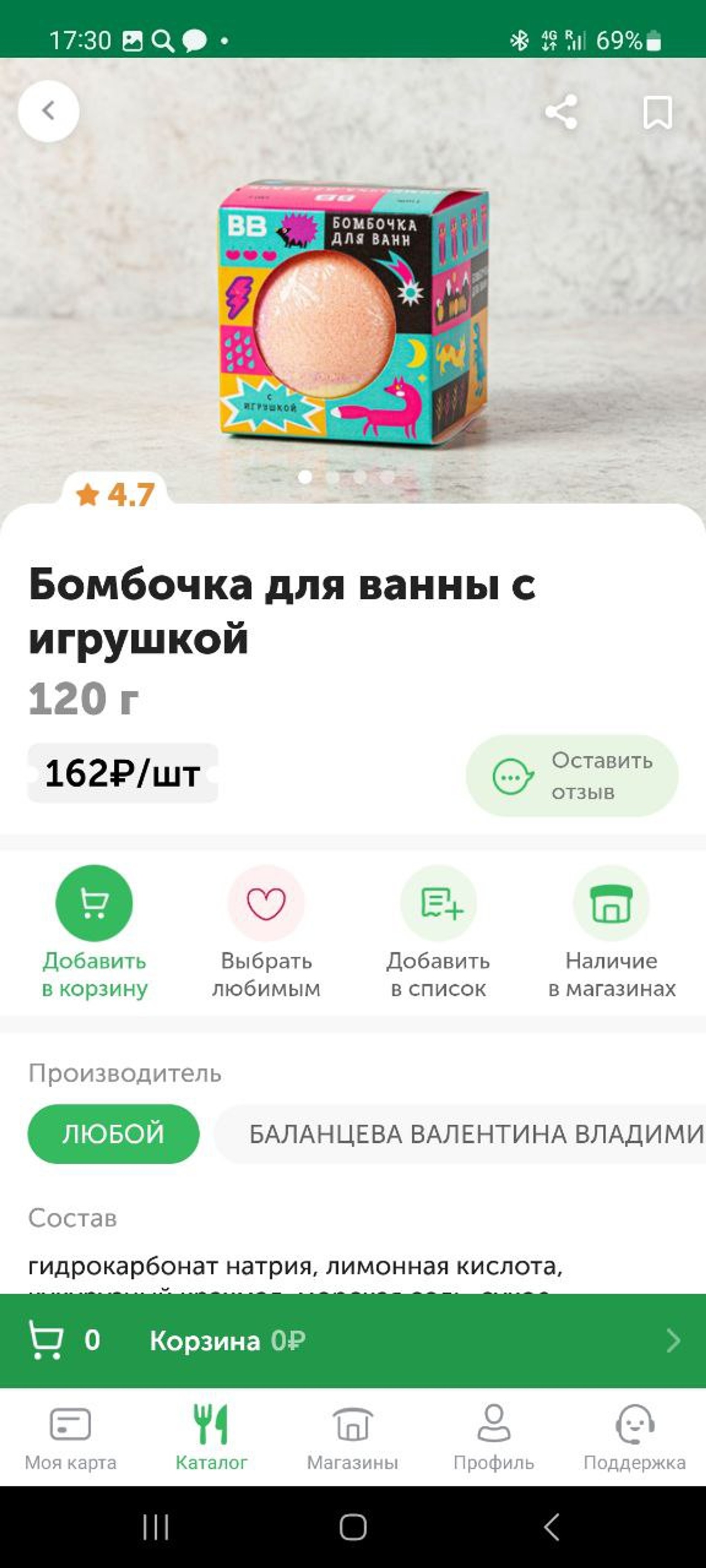Viewport: 706px width, 1568px height.
Task: Switch to the Моя карта tab
Action: [x=70, y=1437]
